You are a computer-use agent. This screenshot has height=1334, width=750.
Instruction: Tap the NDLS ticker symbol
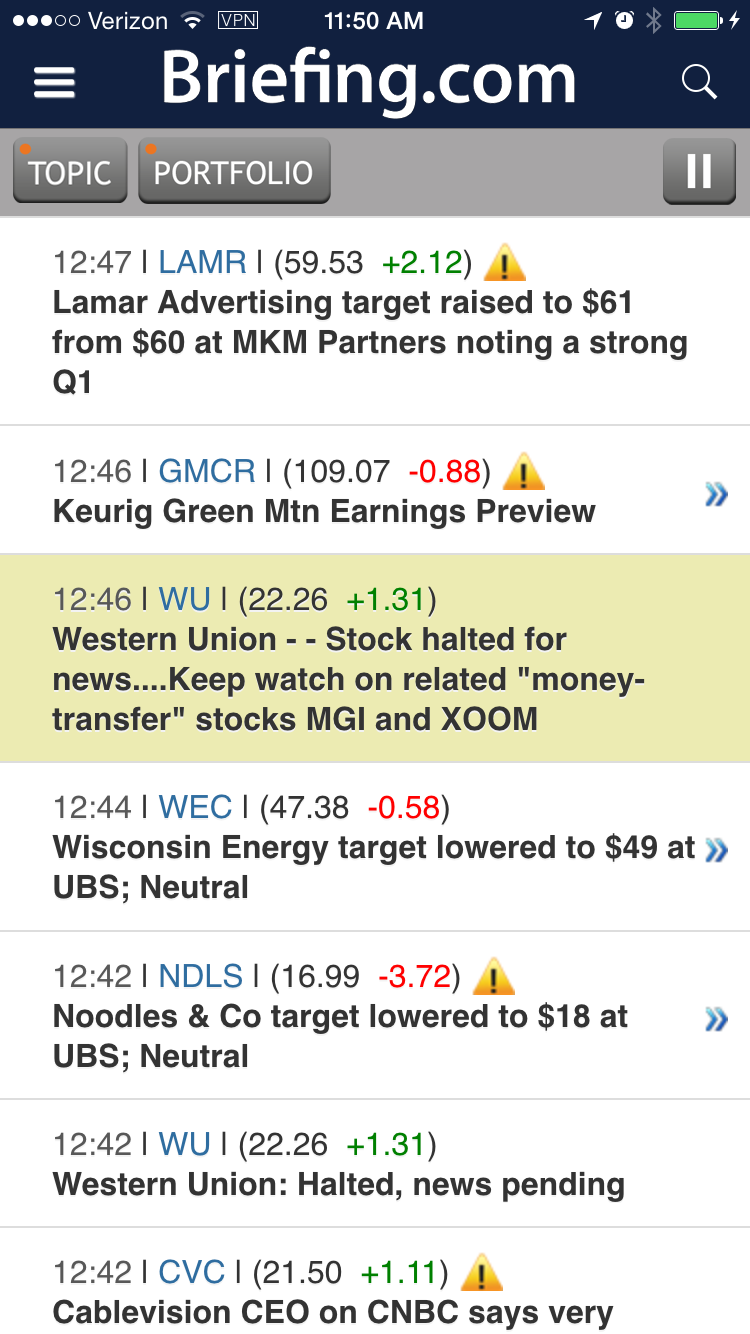click(x=201, y=976)
